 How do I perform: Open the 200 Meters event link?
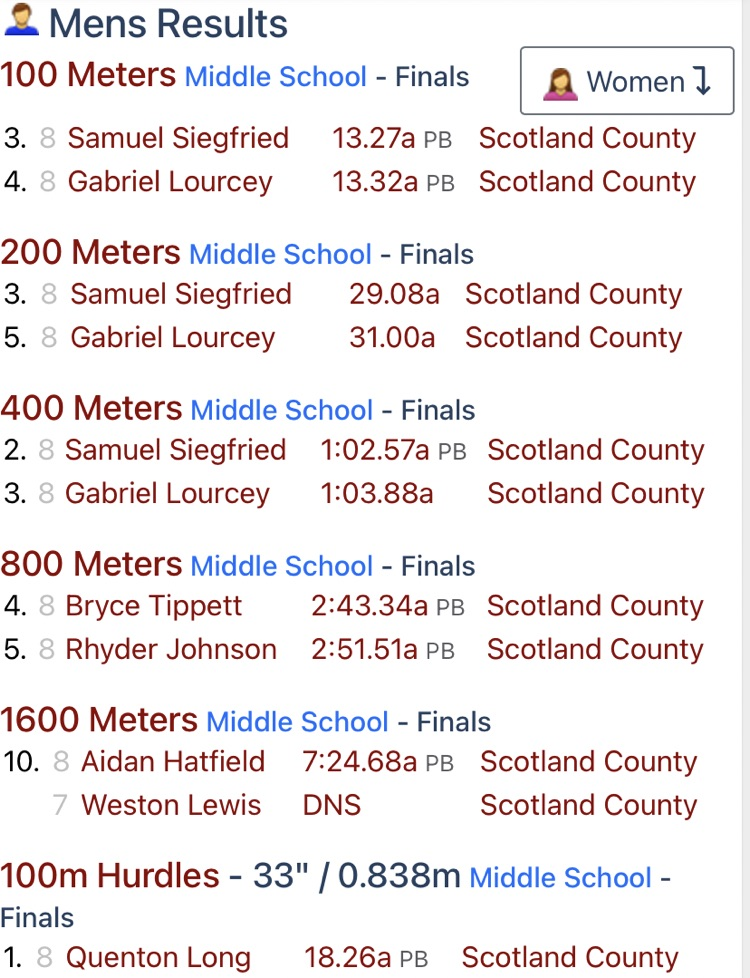coord(90,253)
